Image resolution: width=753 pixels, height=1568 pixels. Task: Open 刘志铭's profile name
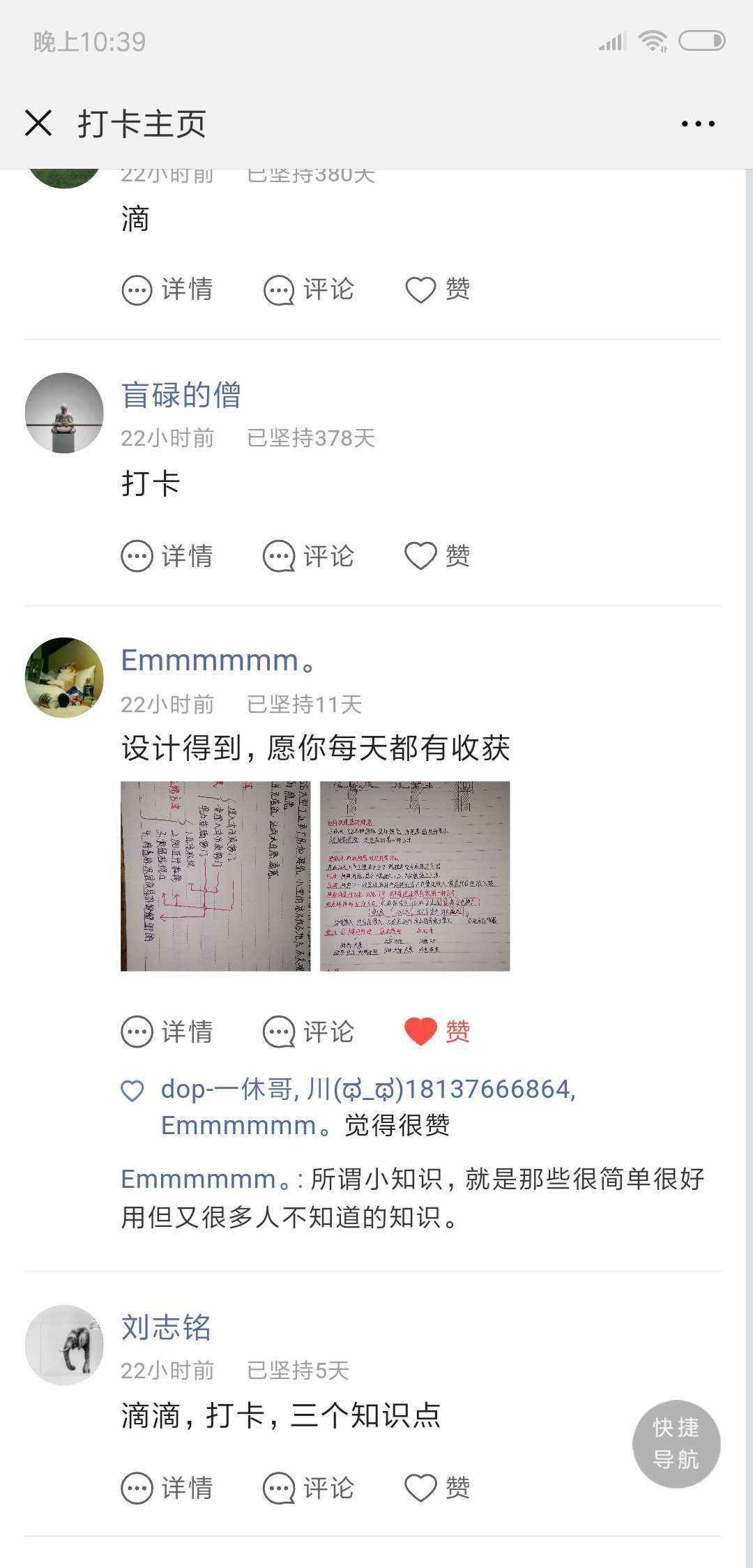[x=166, y=1327]
